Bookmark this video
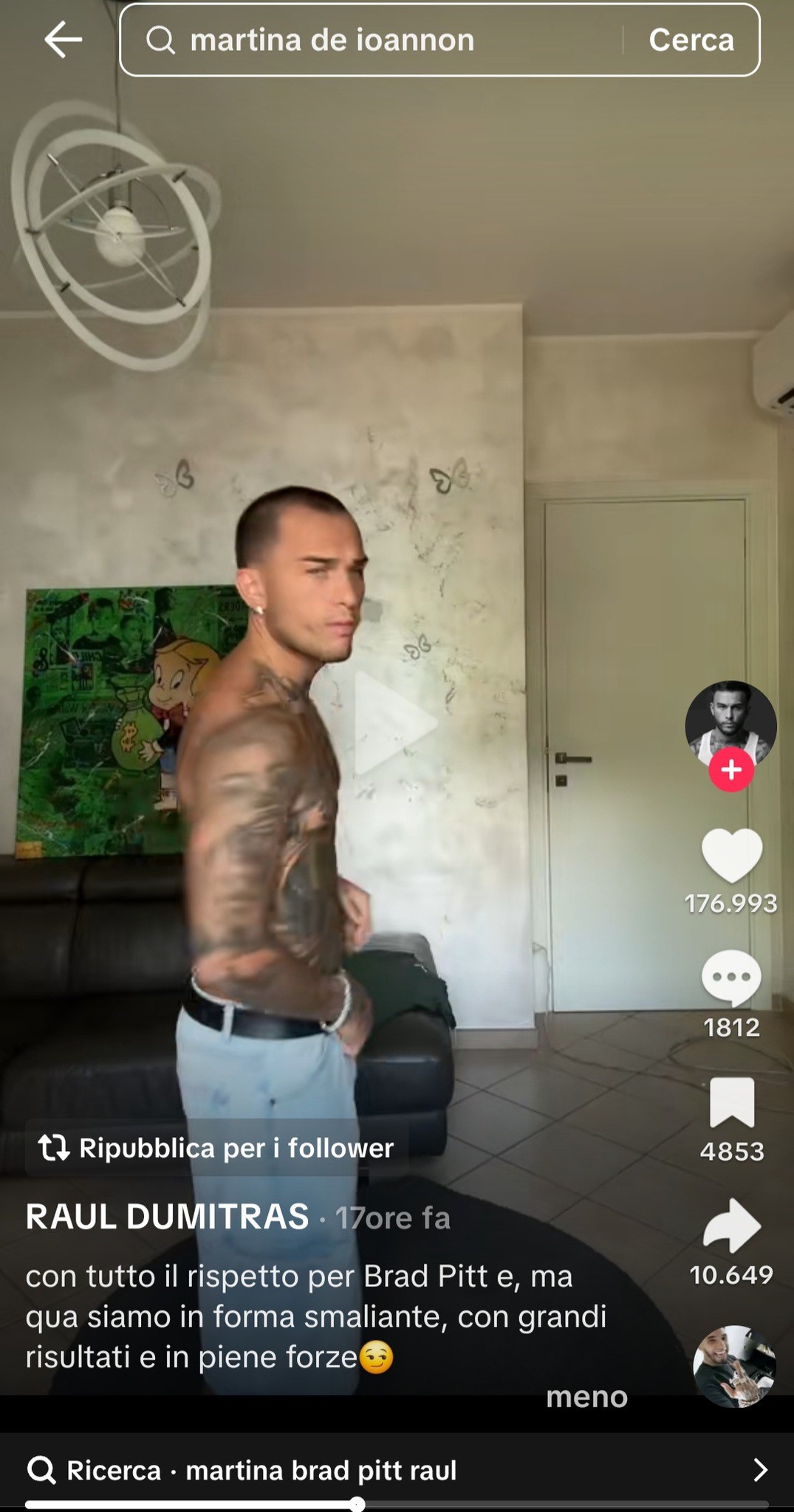The image size is (794, 1512). tap(732, 1102)
